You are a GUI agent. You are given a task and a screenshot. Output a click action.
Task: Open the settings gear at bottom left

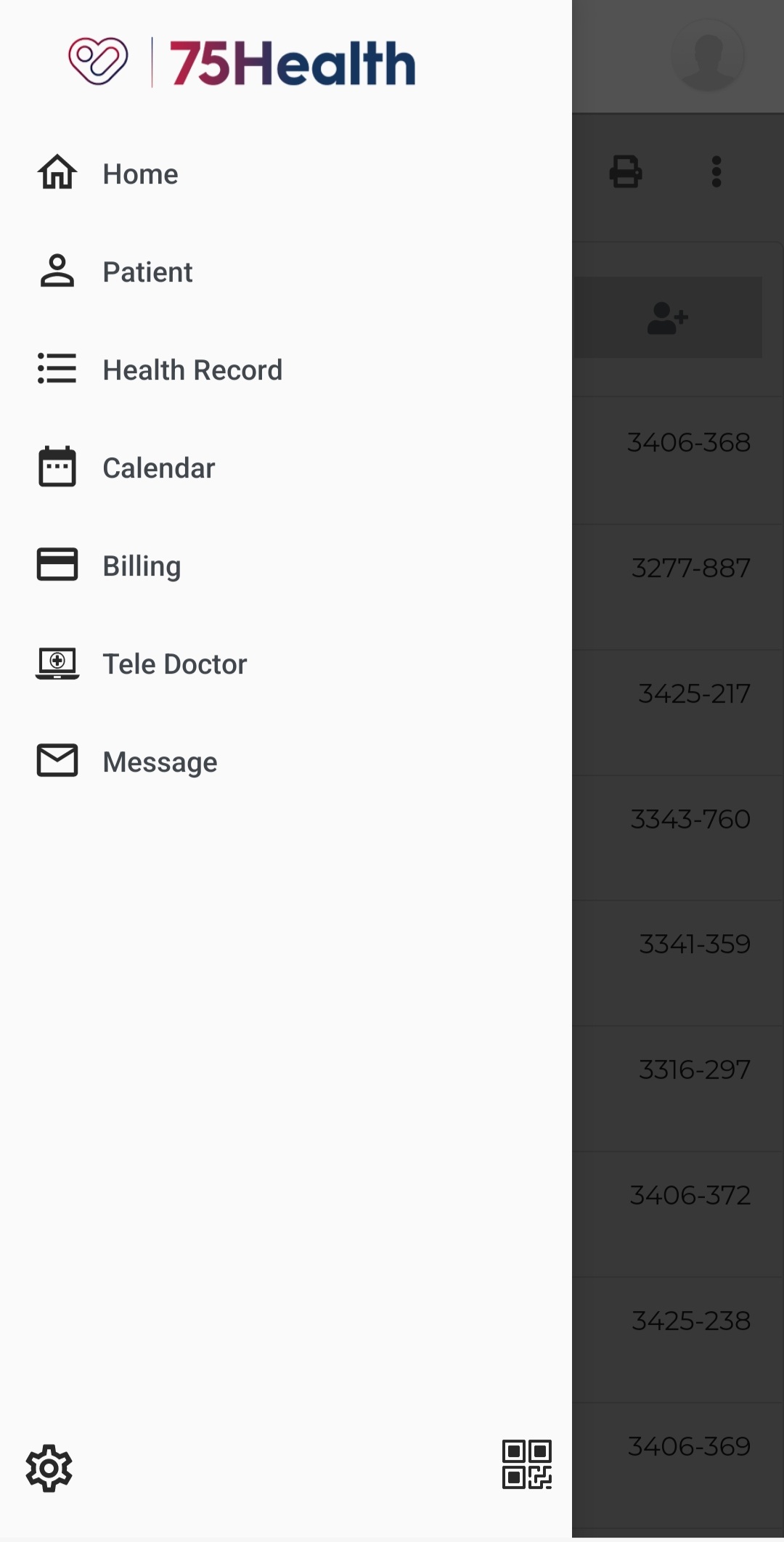(x=49, y=1468)
